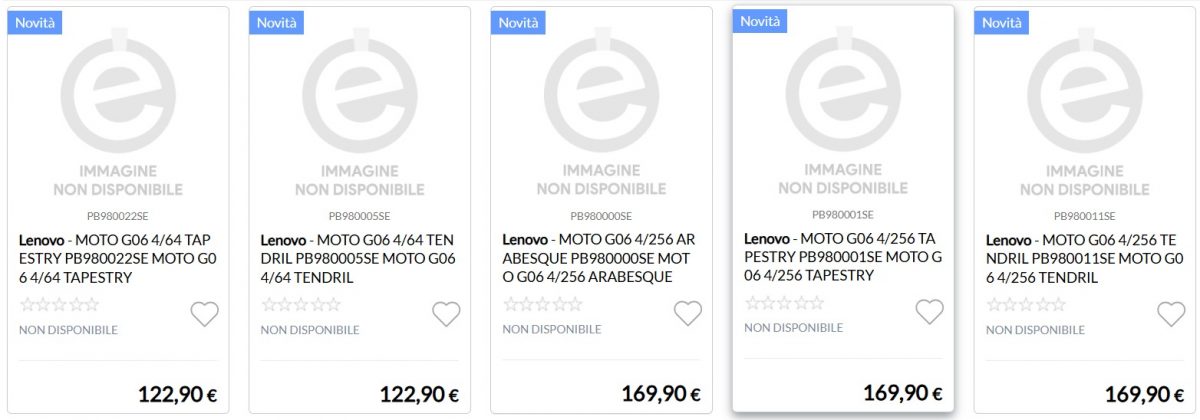Wishlist the MOTO G06 4/256 TENDRIL

(1171, 314)
